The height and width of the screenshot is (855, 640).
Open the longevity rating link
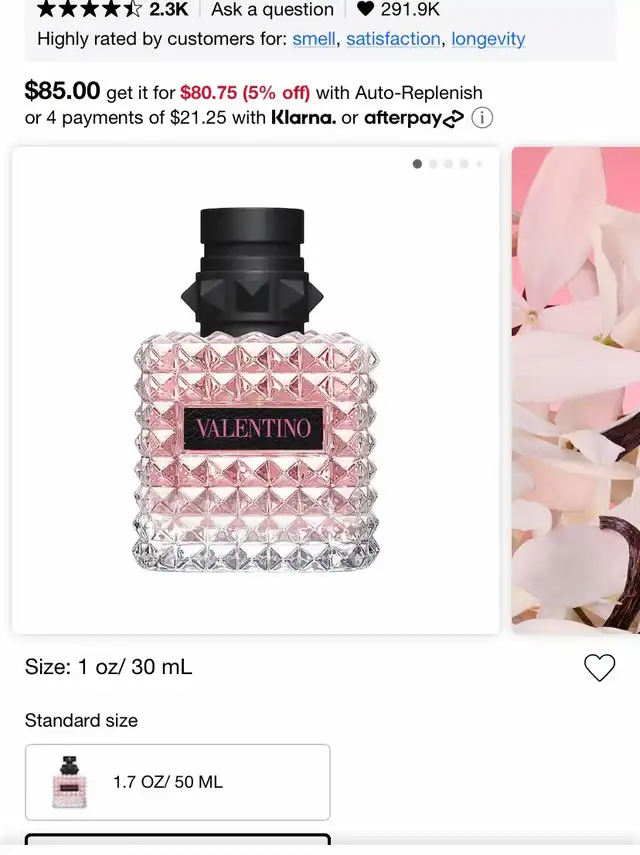[488, 39]
